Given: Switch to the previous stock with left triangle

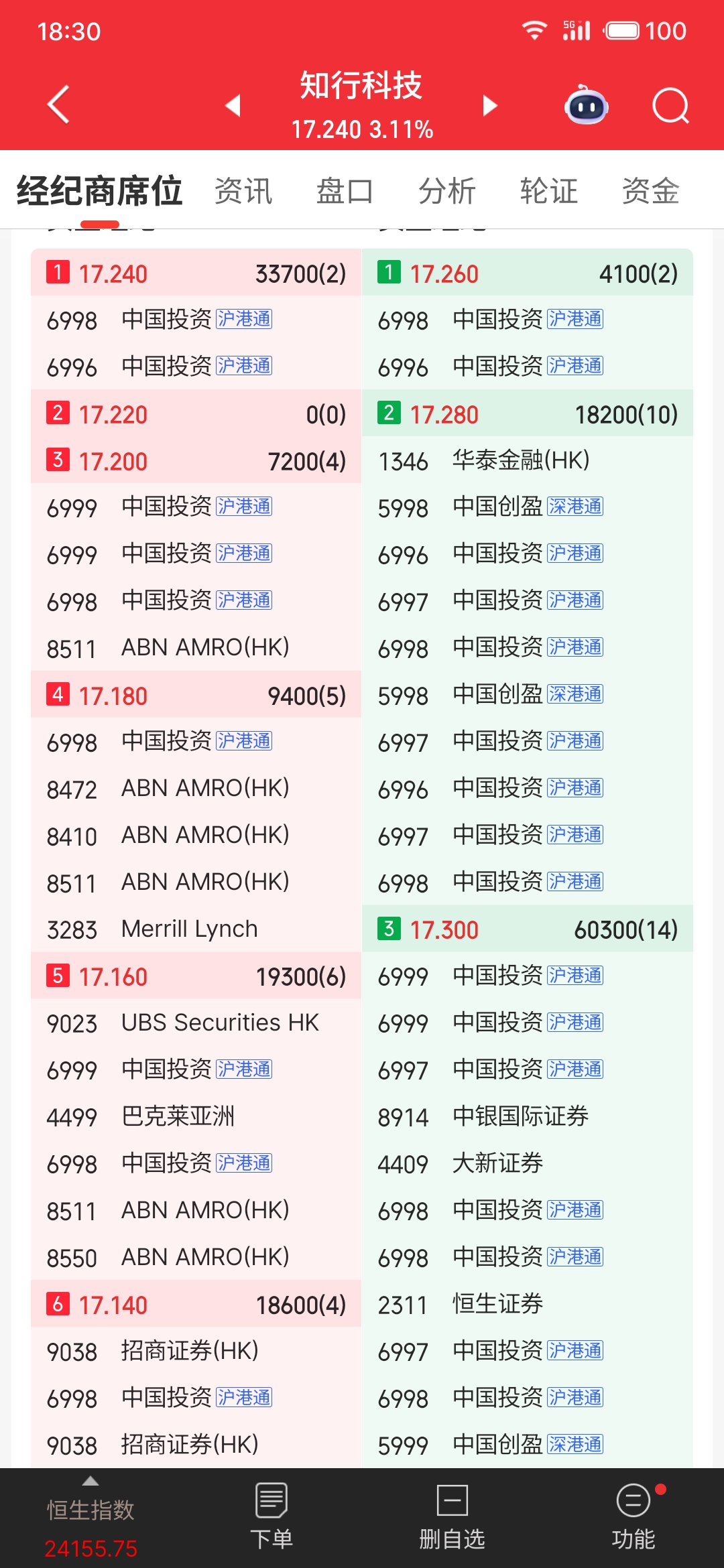Looking at the screenshot, I should coord(233,105).
